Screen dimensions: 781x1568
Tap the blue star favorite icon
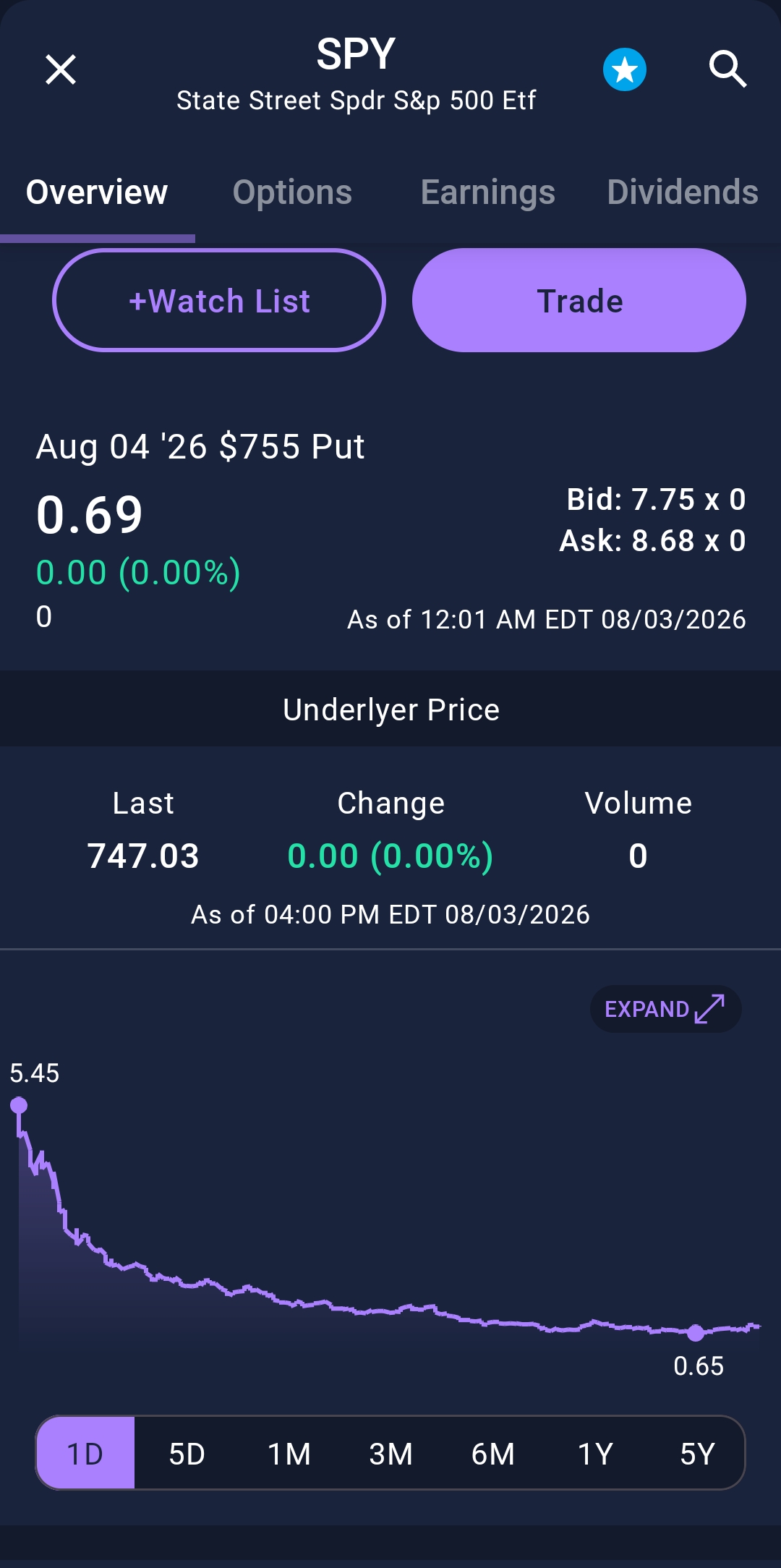point(625,69)
